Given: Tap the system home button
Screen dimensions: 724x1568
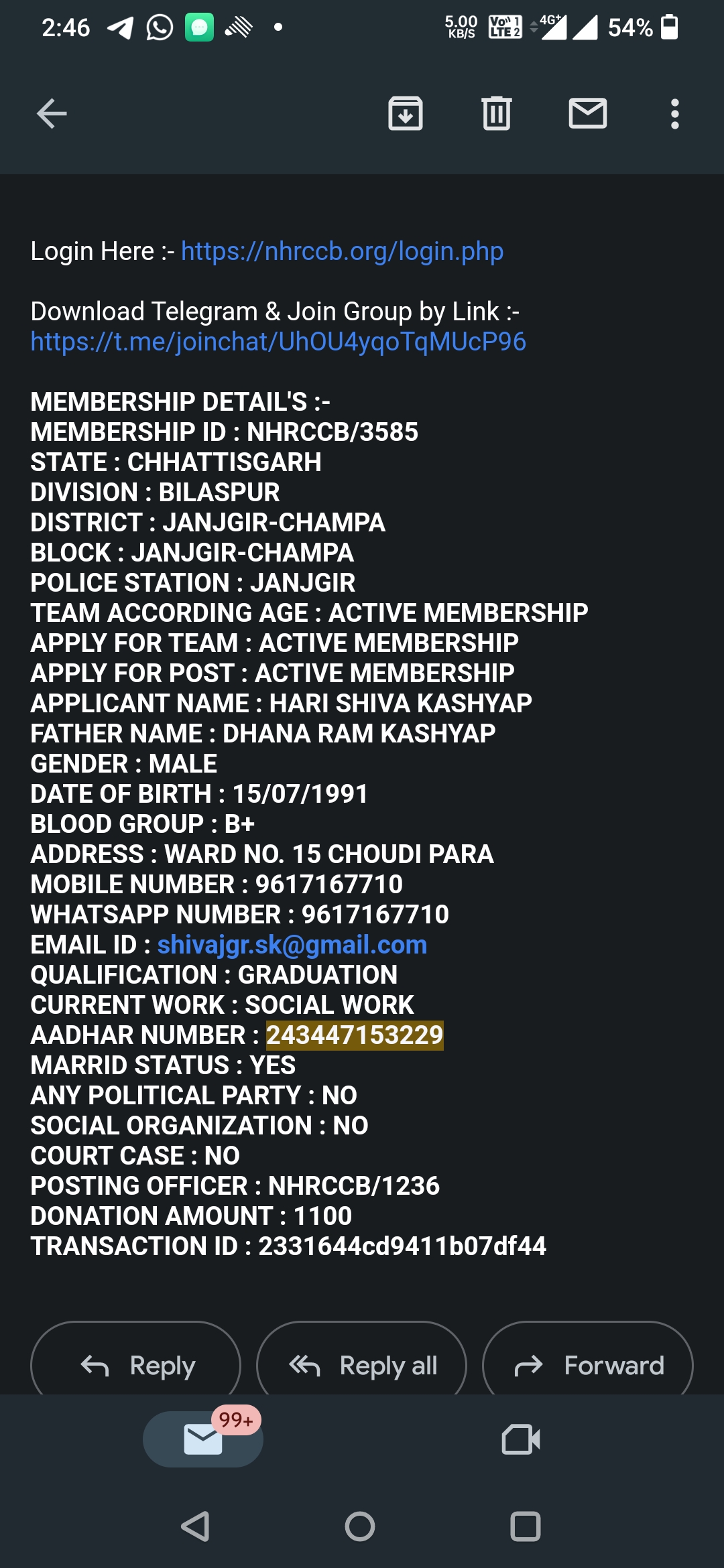Looking at the screenshot, I should pos(360,1526).
